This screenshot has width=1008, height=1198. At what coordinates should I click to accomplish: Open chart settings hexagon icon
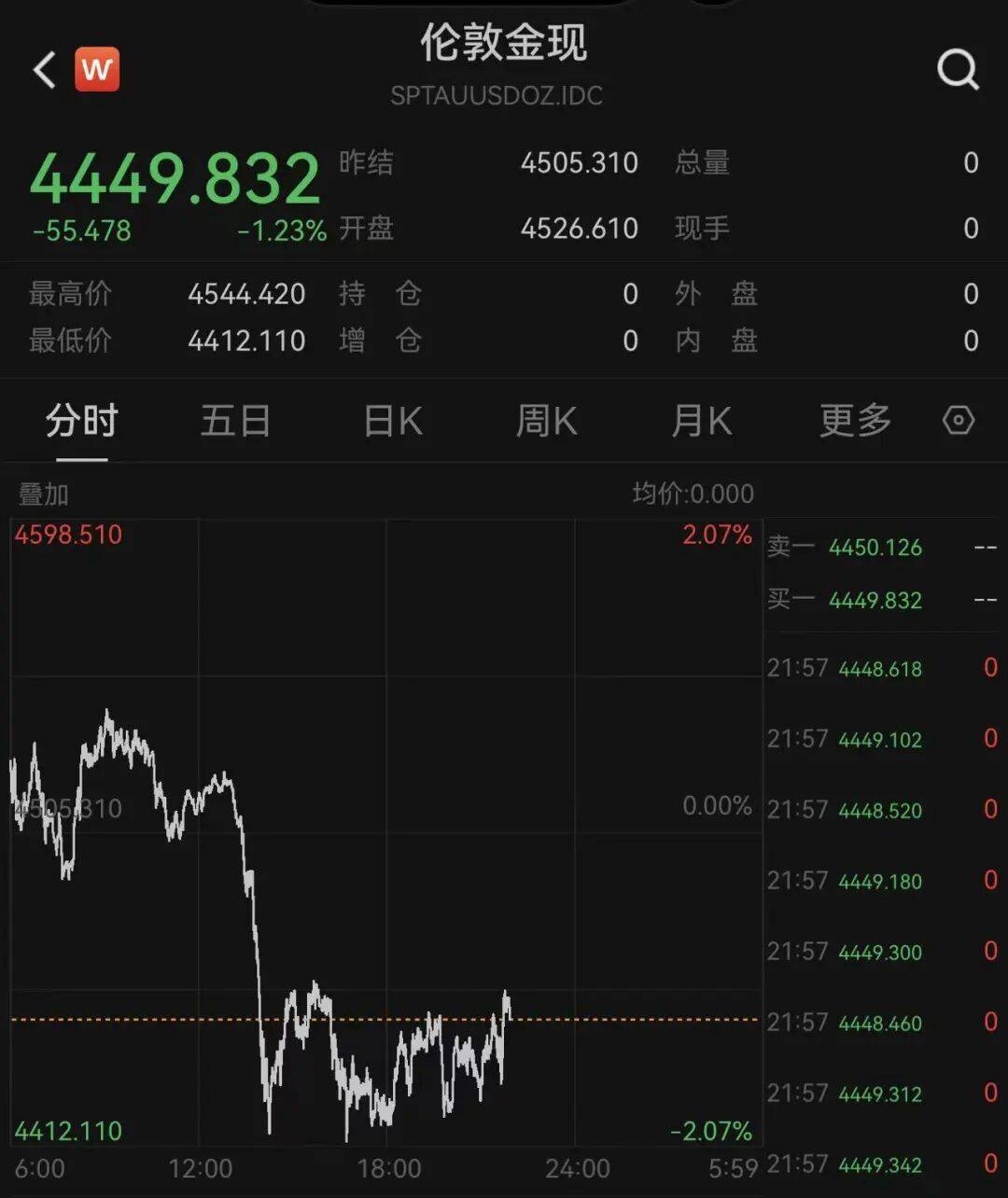click(x=959, y=421)
